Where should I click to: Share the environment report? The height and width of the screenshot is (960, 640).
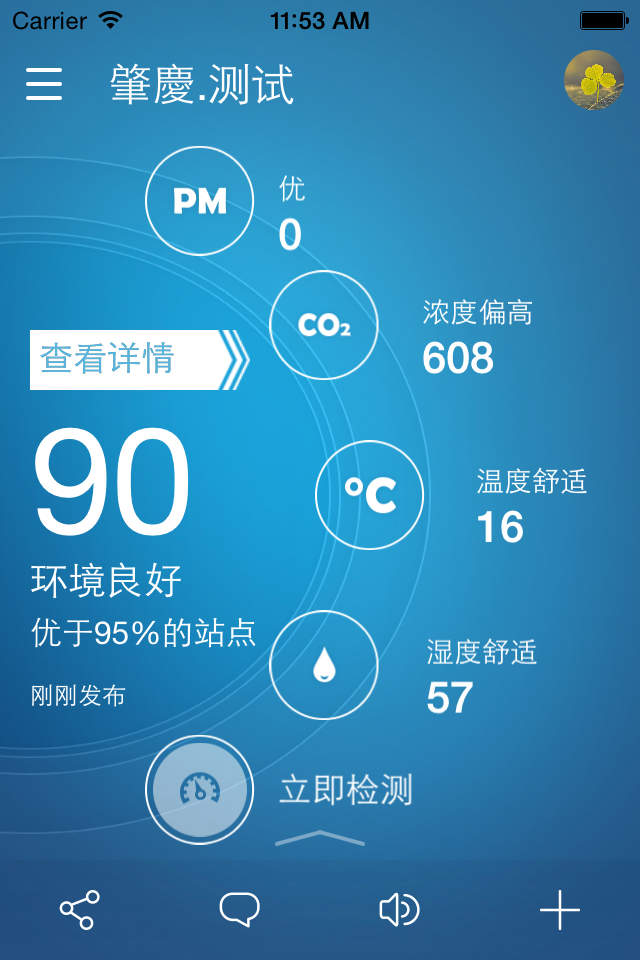point(80,909)
